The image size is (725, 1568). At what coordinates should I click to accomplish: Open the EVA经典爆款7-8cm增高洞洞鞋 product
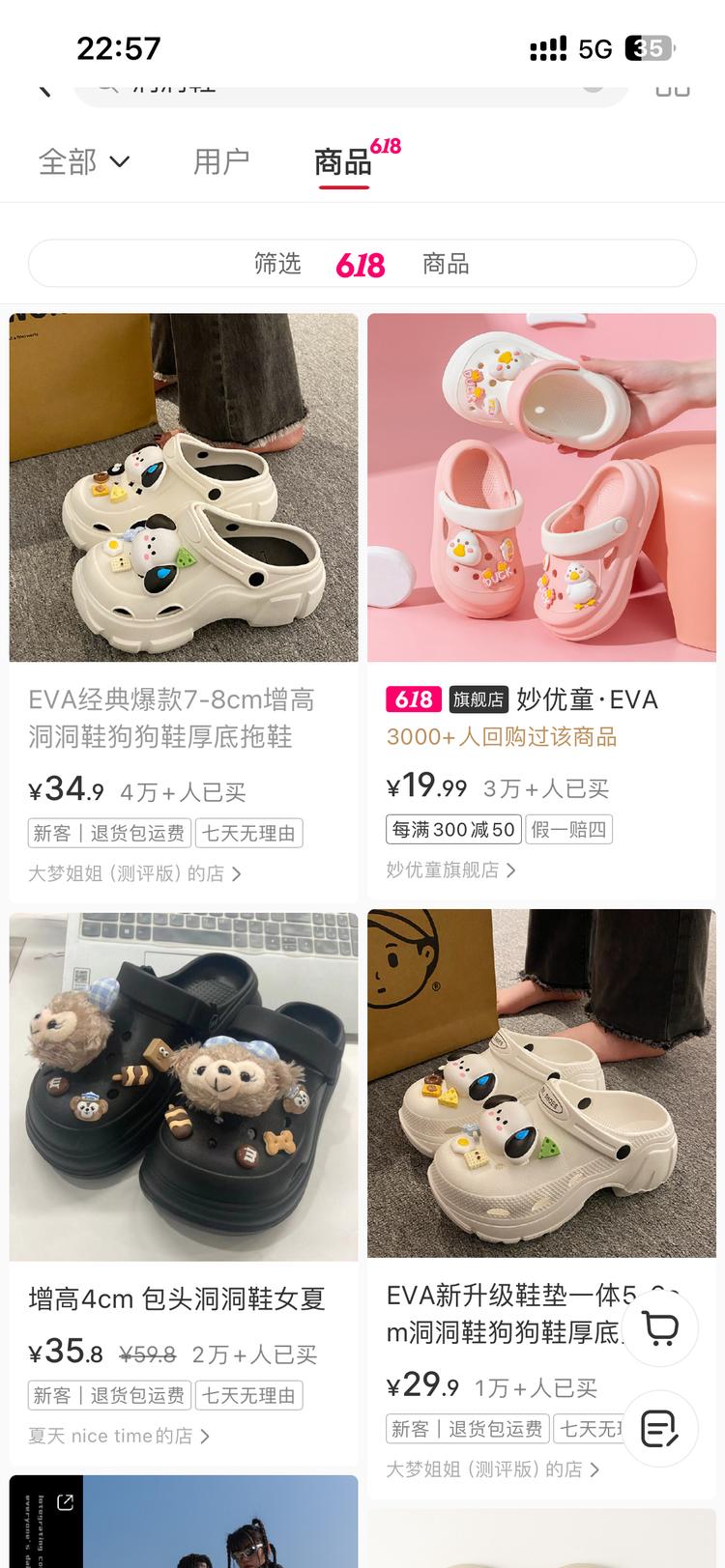[x=184, y=488]
